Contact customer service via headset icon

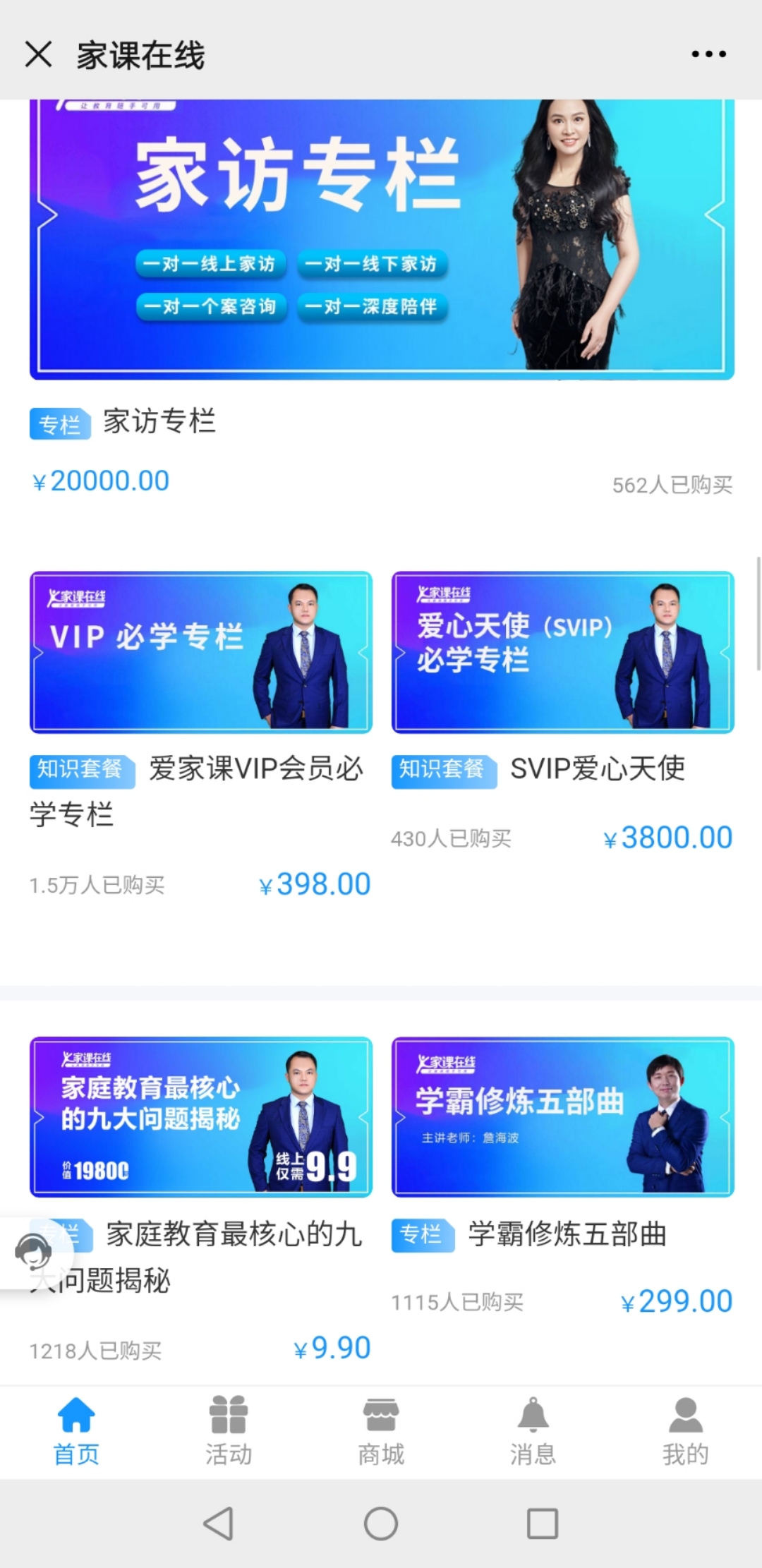tap(33, 1252)
